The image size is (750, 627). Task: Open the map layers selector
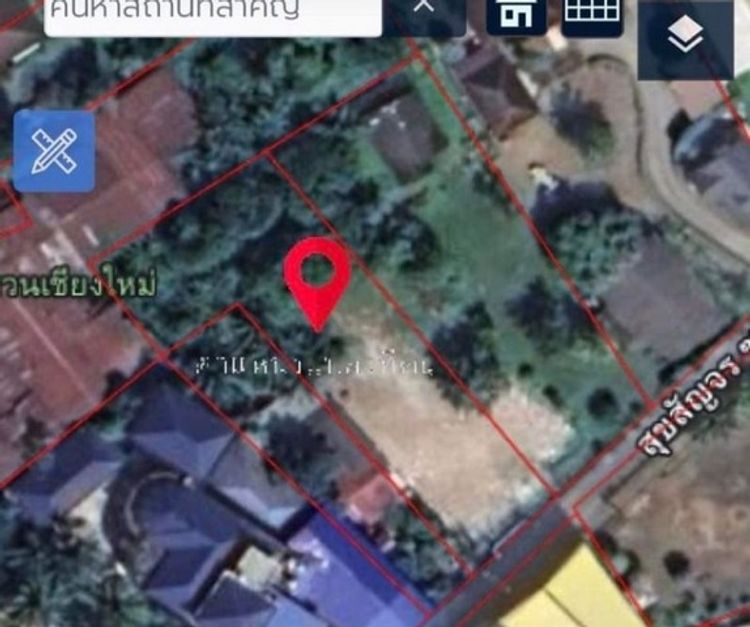point(685,38)
